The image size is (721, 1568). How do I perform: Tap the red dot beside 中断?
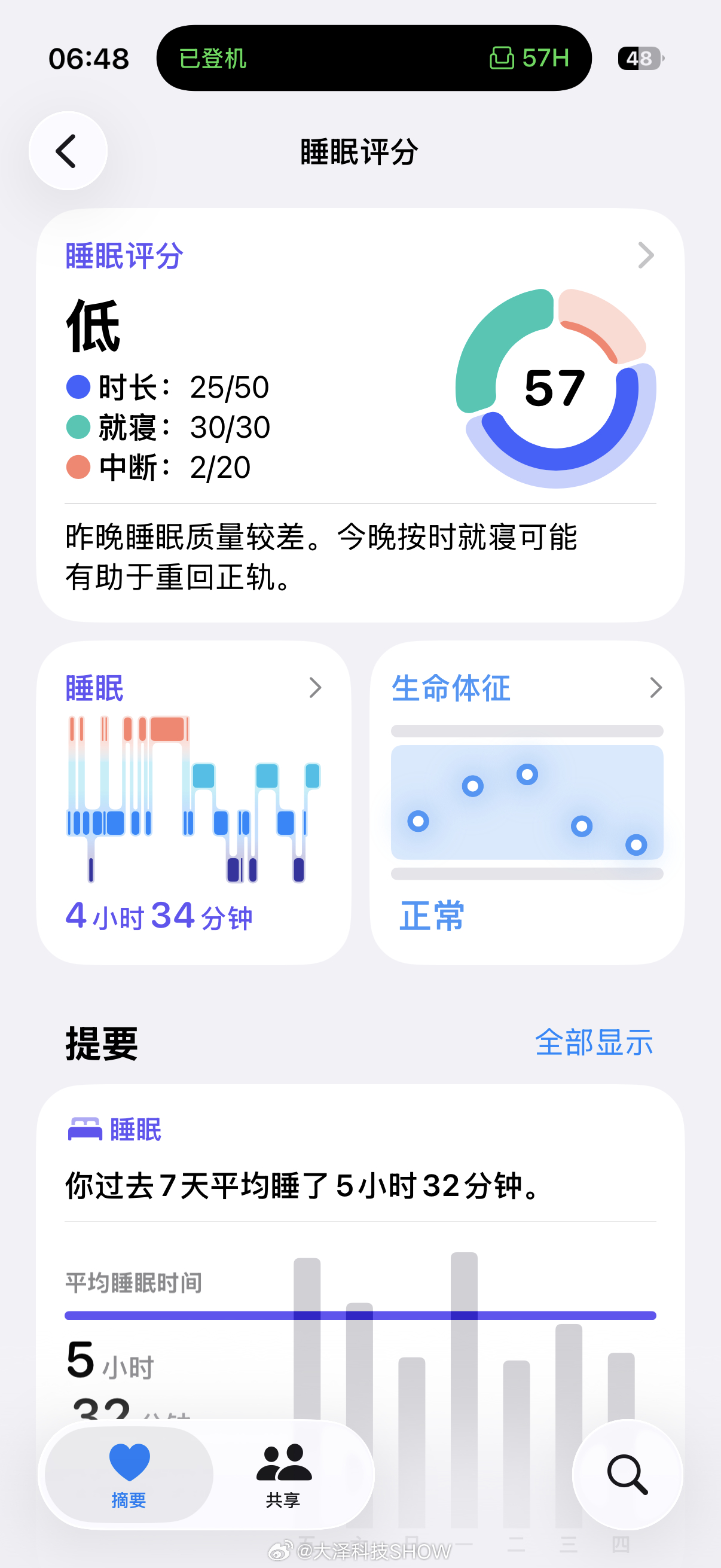pos(78,468)
